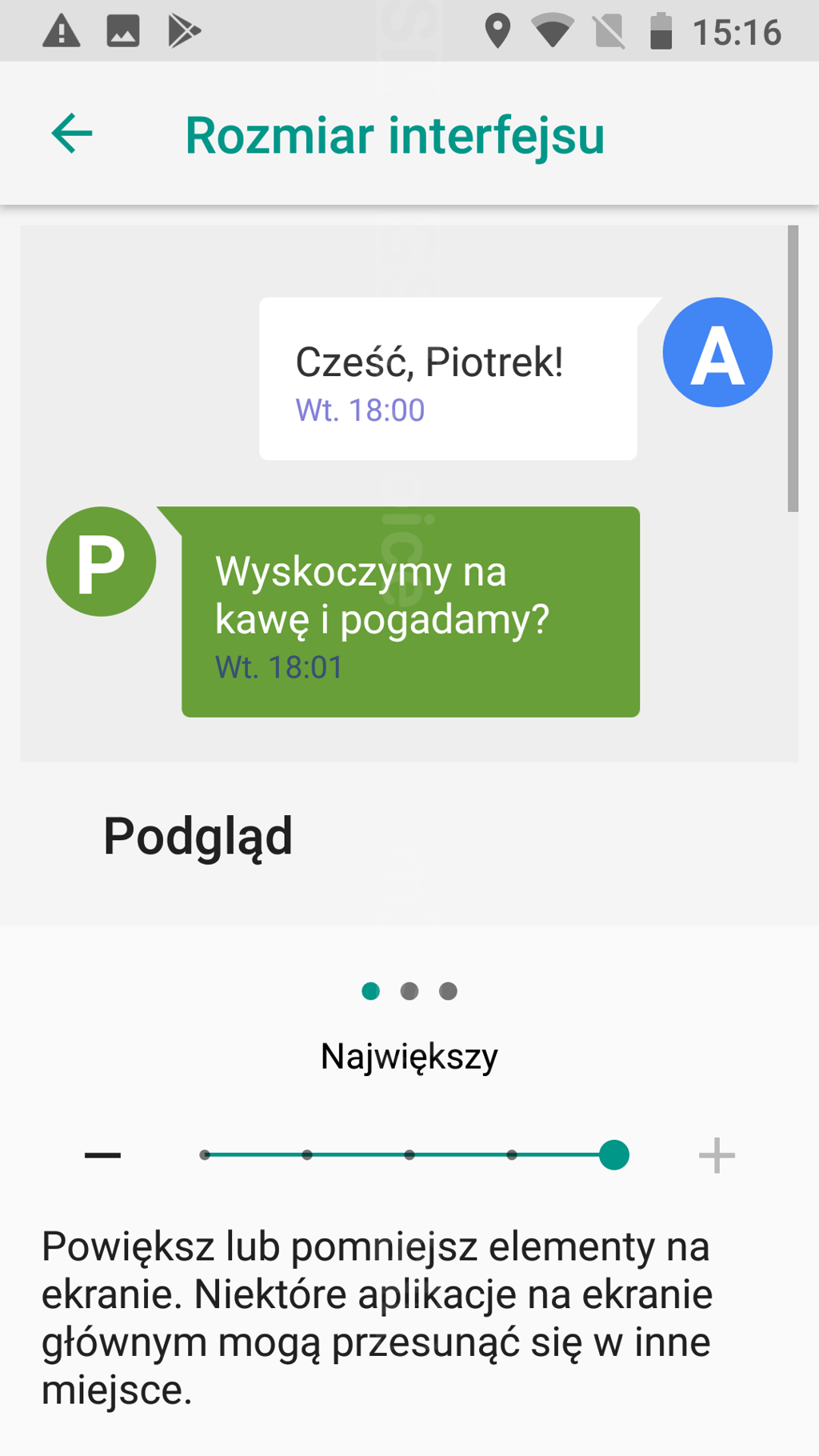
Task: Tap the third preview page indicator dot
Action: 448,991
